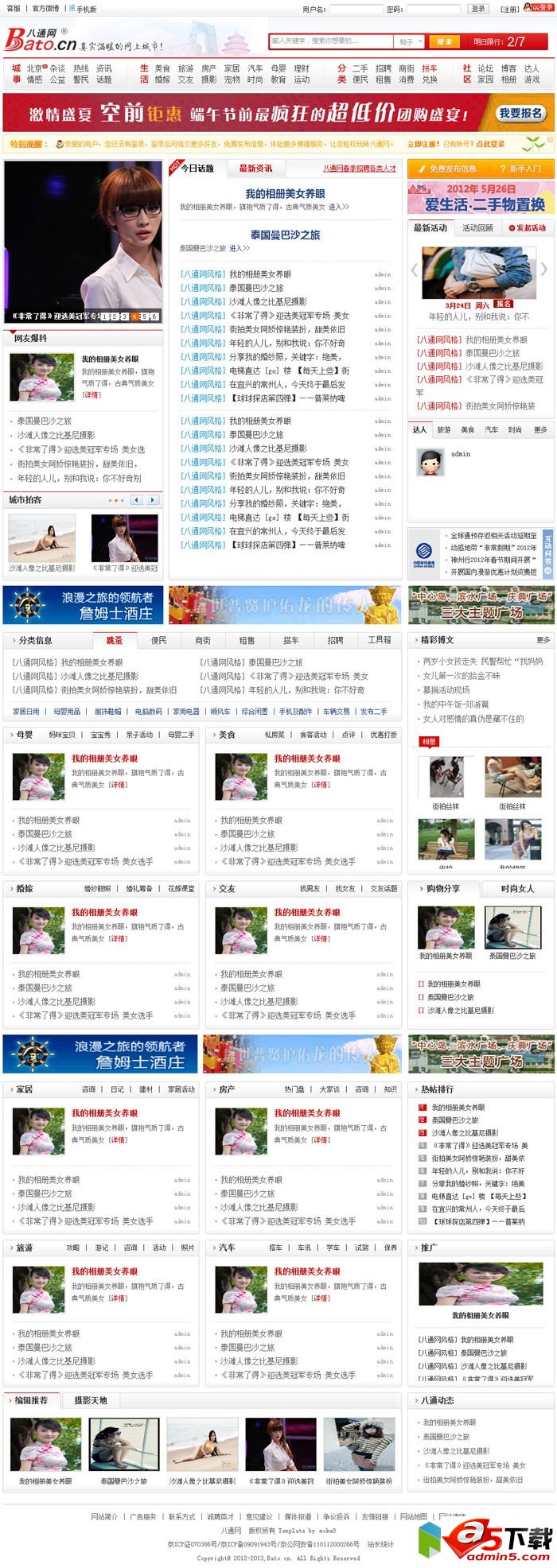The image size is (557, 1568).
Task: Focus the 用户名 username field
Action: (x=356, y=9)
